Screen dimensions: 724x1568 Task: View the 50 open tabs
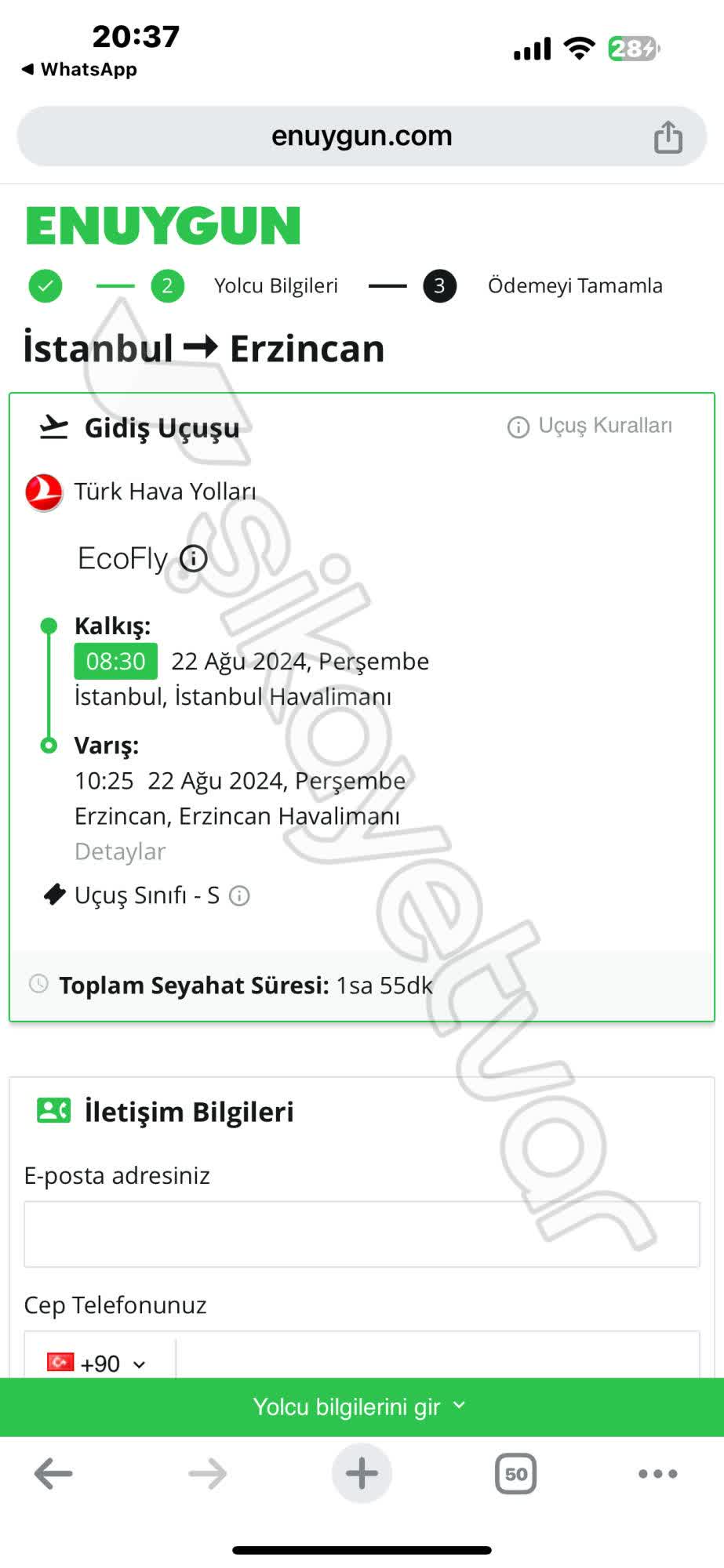point(516,1474)
